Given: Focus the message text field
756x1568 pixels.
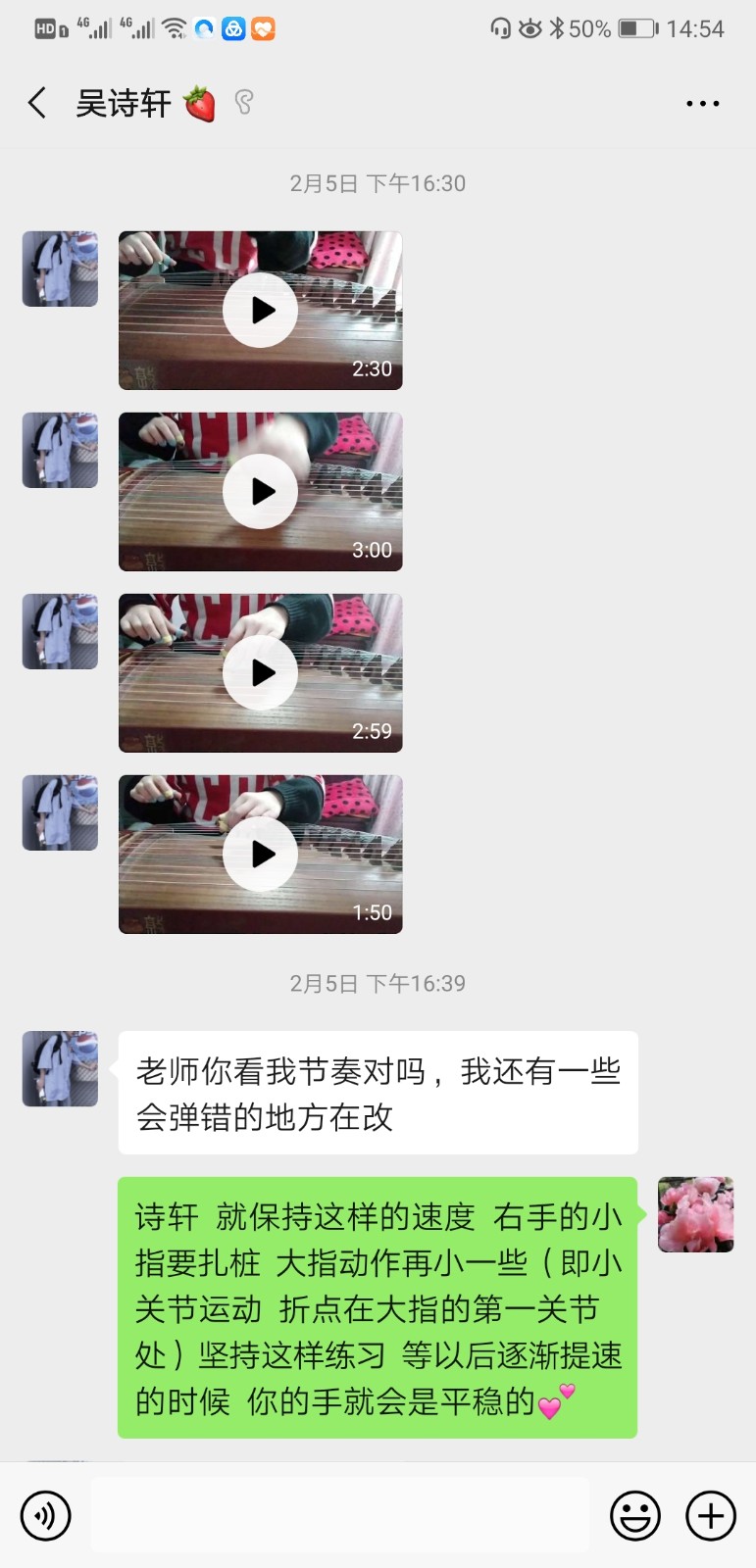Looking at the screenshot, I should [x=339, y=1515].
